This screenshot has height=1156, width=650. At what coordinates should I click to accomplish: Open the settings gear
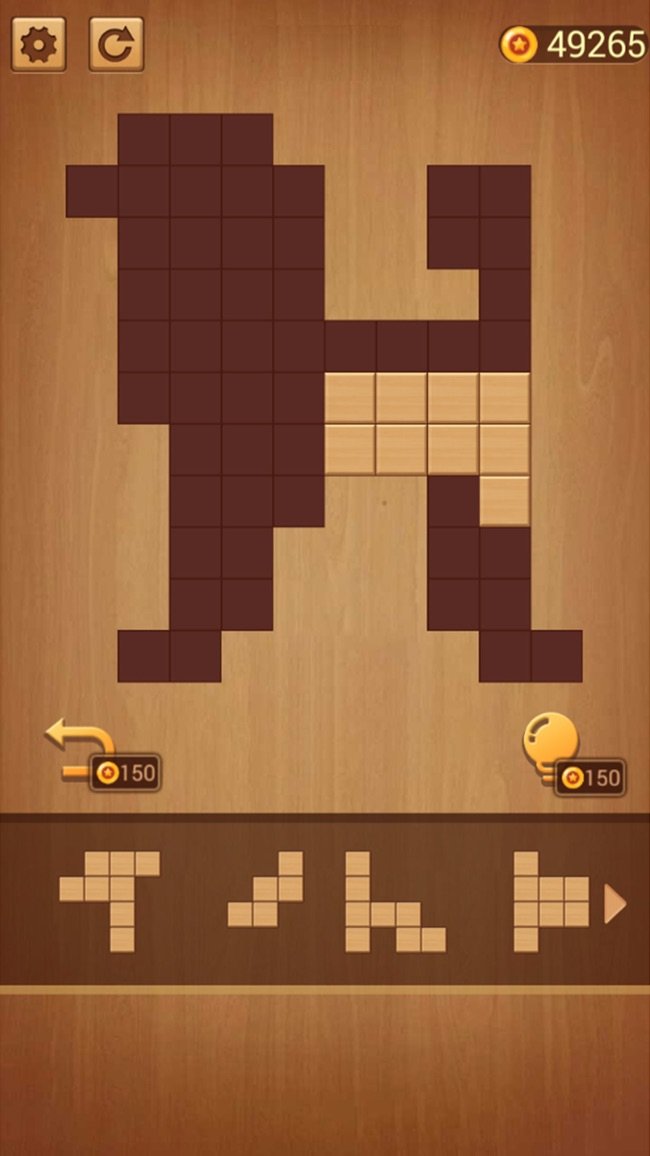39,45
